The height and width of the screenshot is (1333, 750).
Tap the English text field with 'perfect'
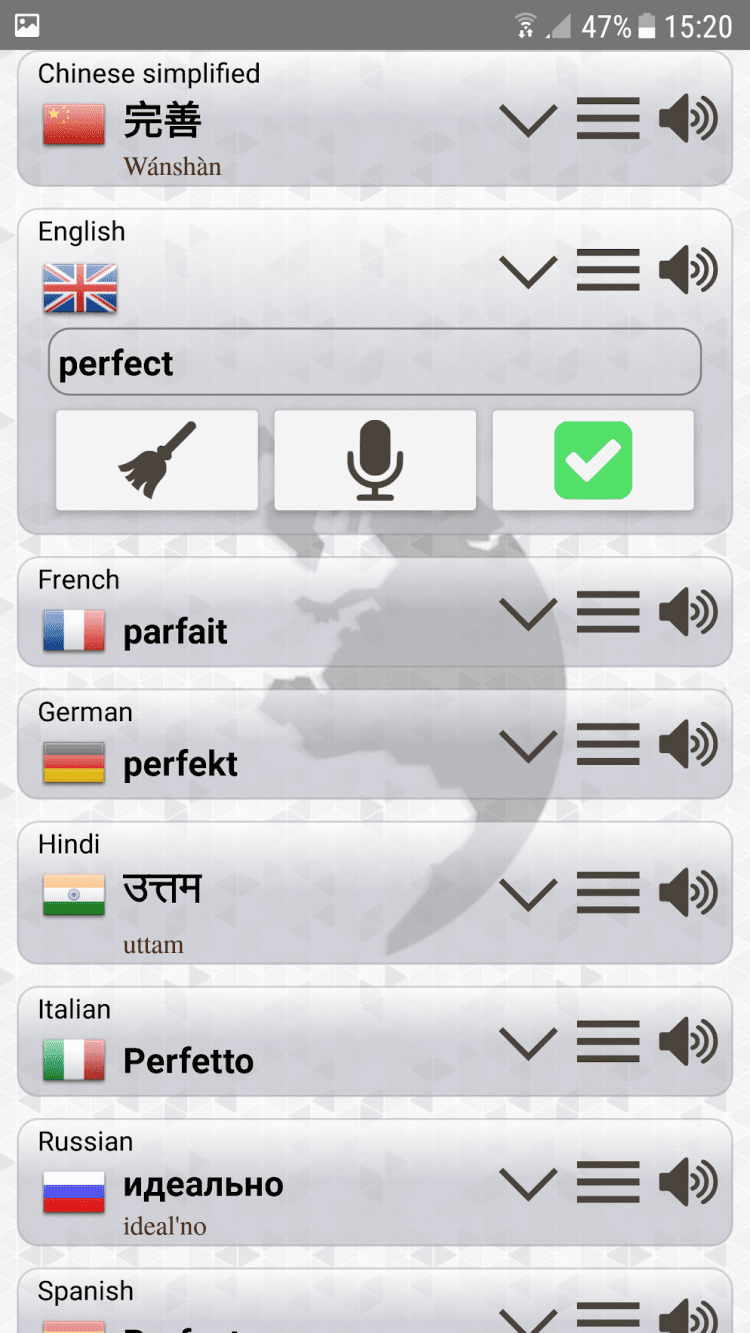[x=374, y=362]
